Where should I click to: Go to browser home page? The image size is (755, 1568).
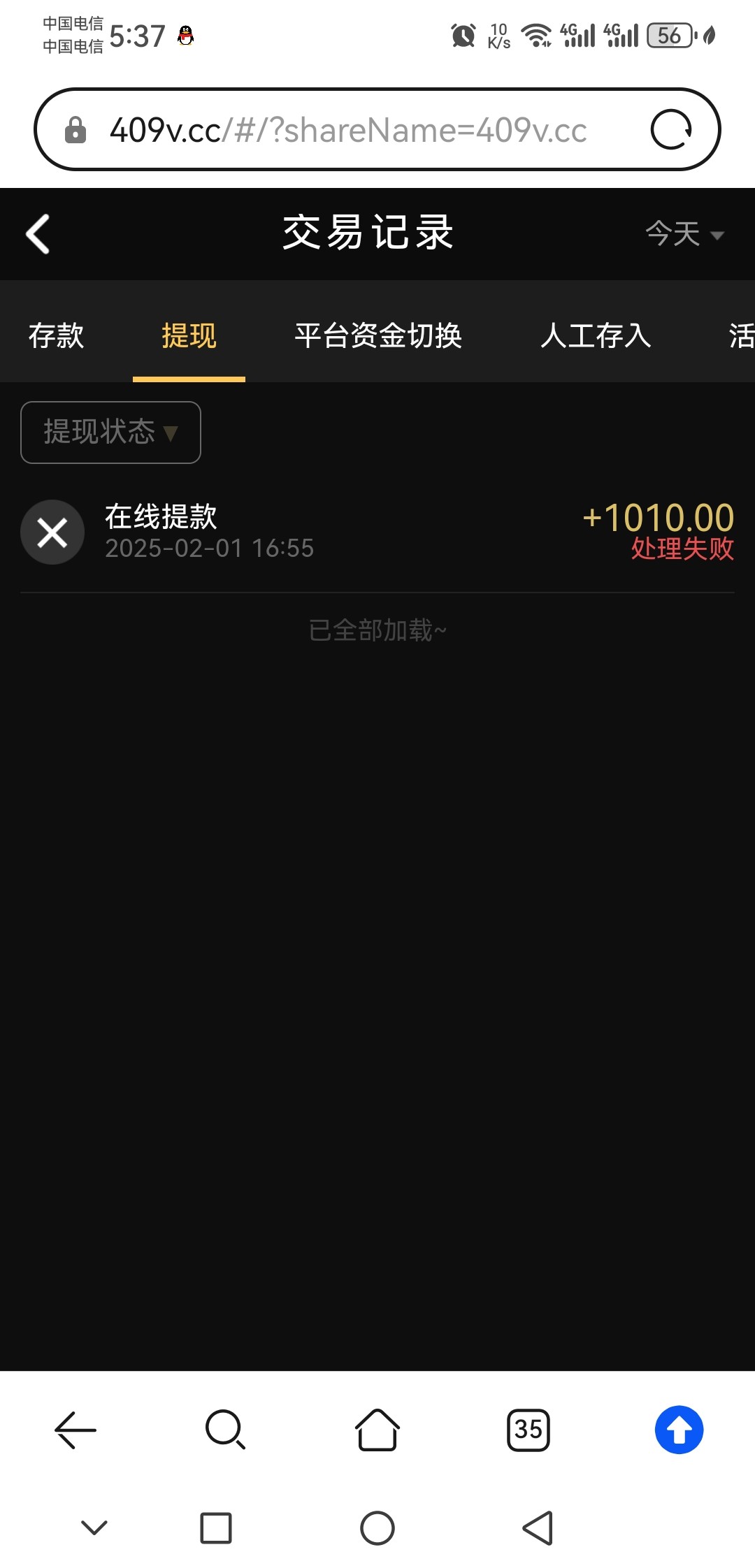click(377, 1430)
